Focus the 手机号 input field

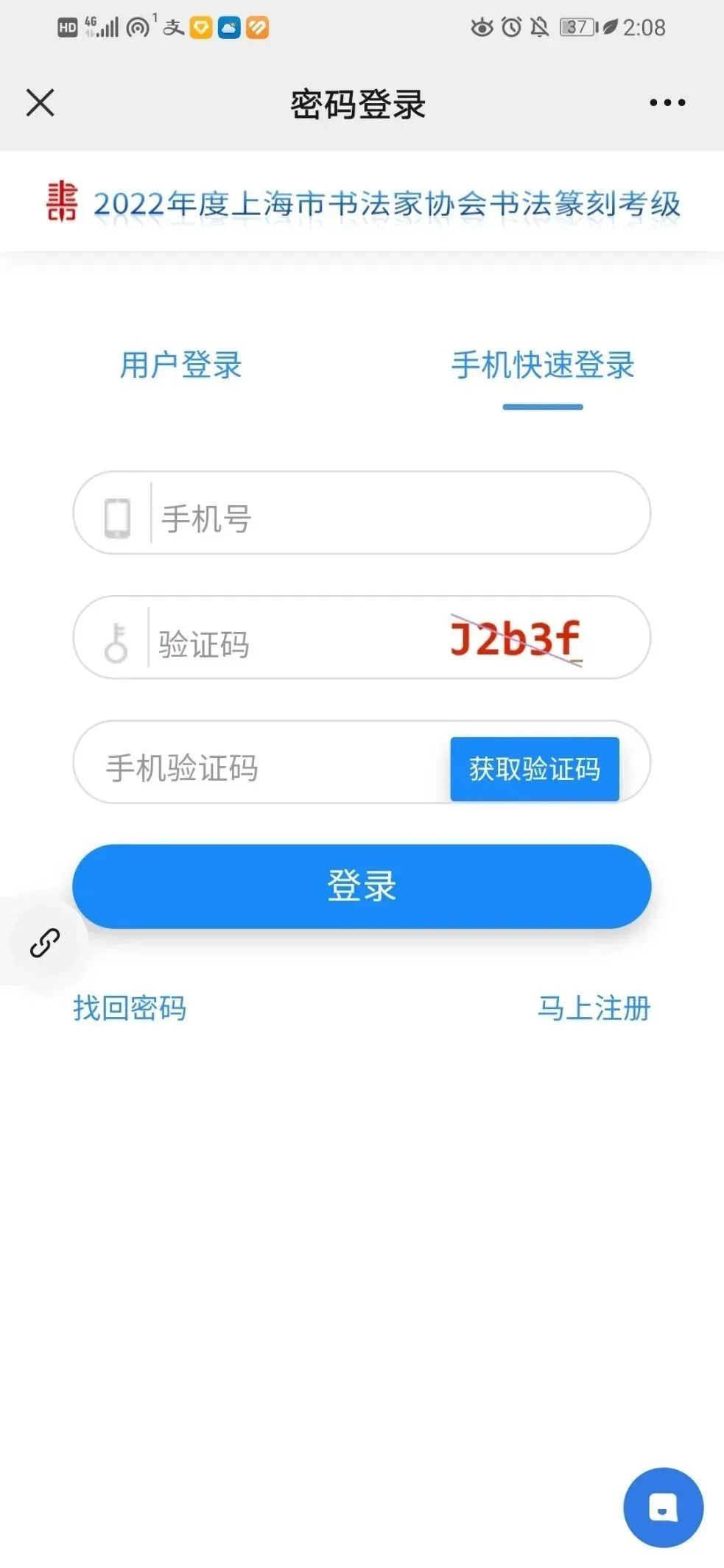coord(398,518)
